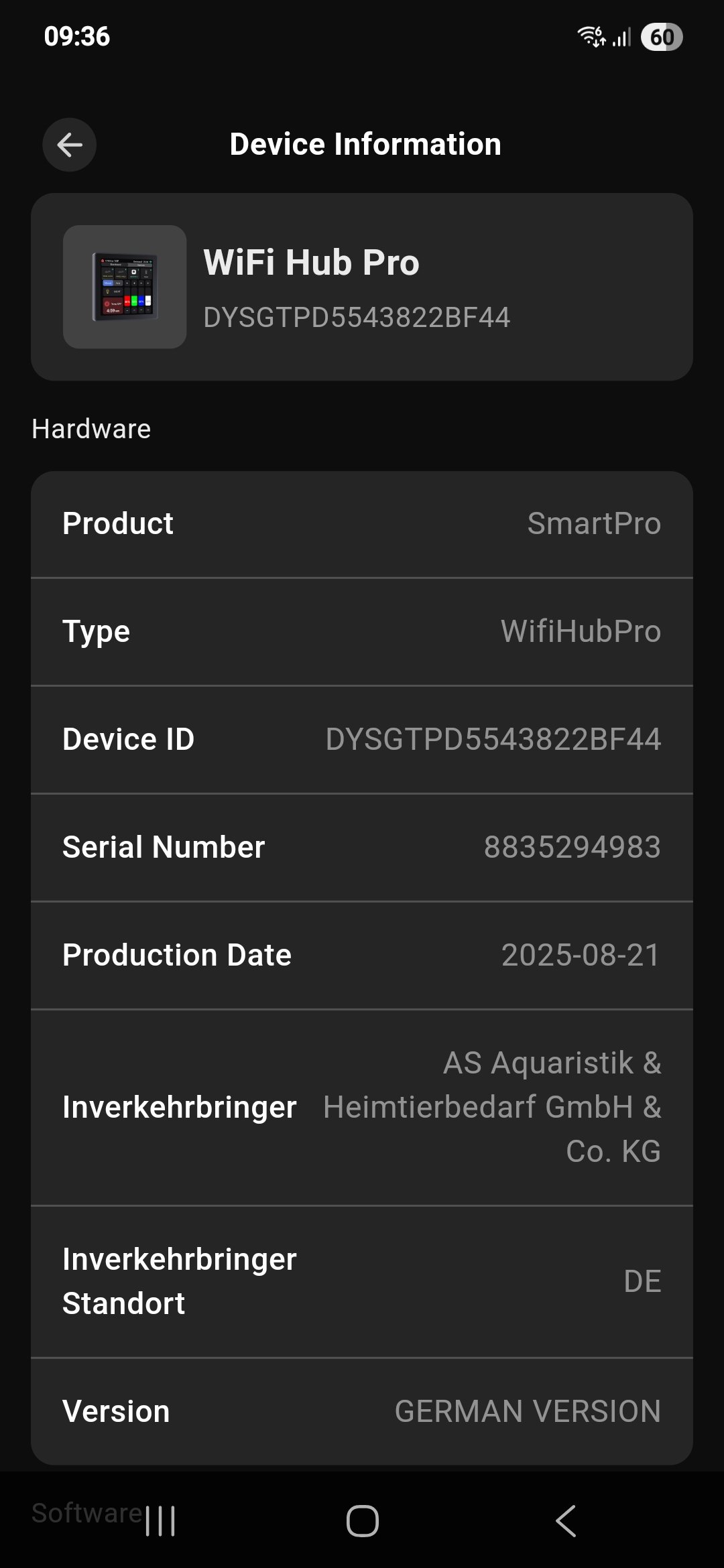Viewport: 724px width, 1568px height.
Task: Tap the system navigation back button
Action: click(x=565, y=1520)
